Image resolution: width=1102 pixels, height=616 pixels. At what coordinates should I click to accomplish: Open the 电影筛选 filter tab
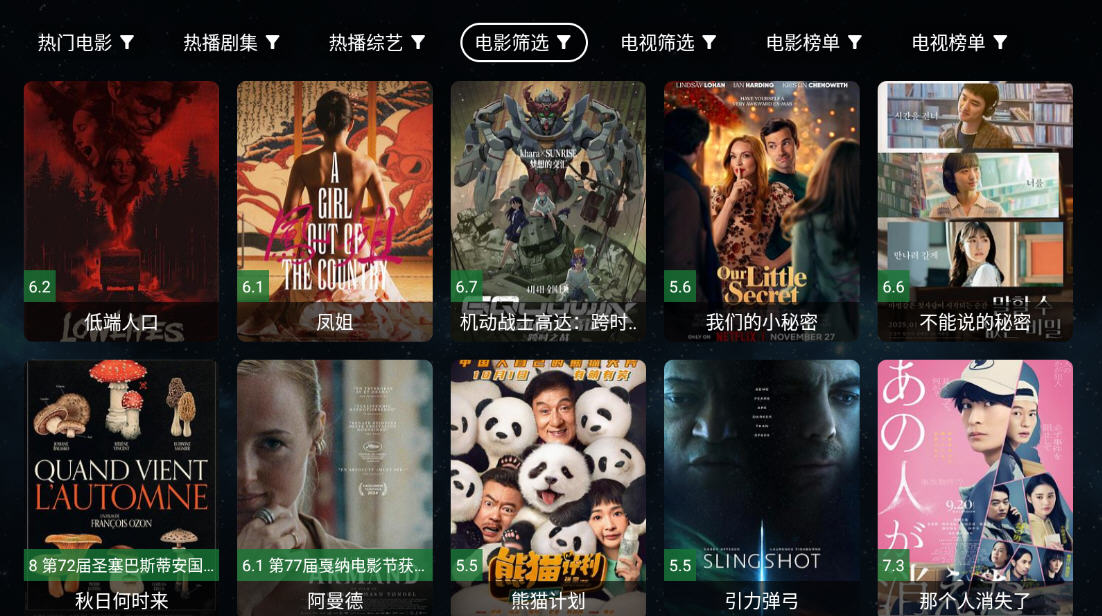(x=523, y=42)
